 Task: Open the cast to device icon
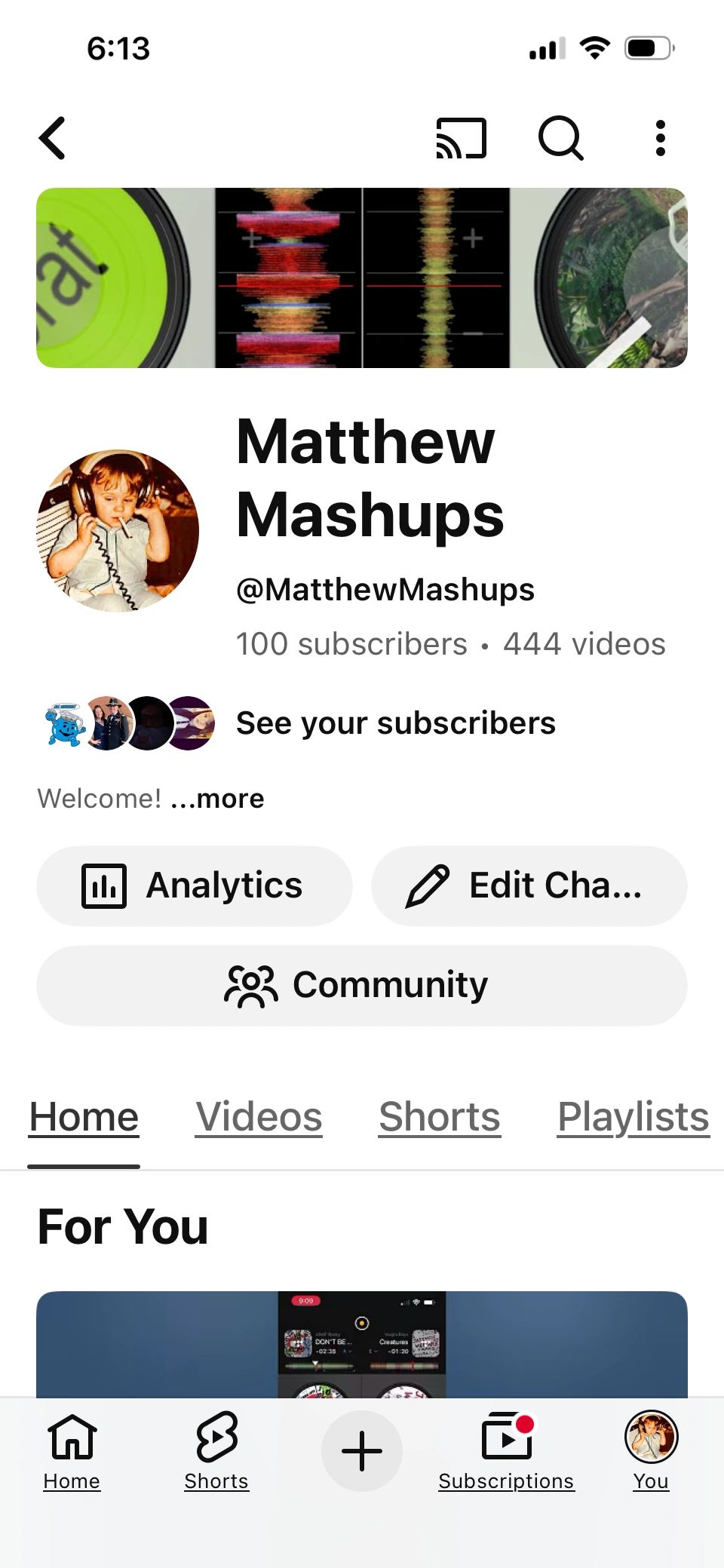tap(461, 139)
